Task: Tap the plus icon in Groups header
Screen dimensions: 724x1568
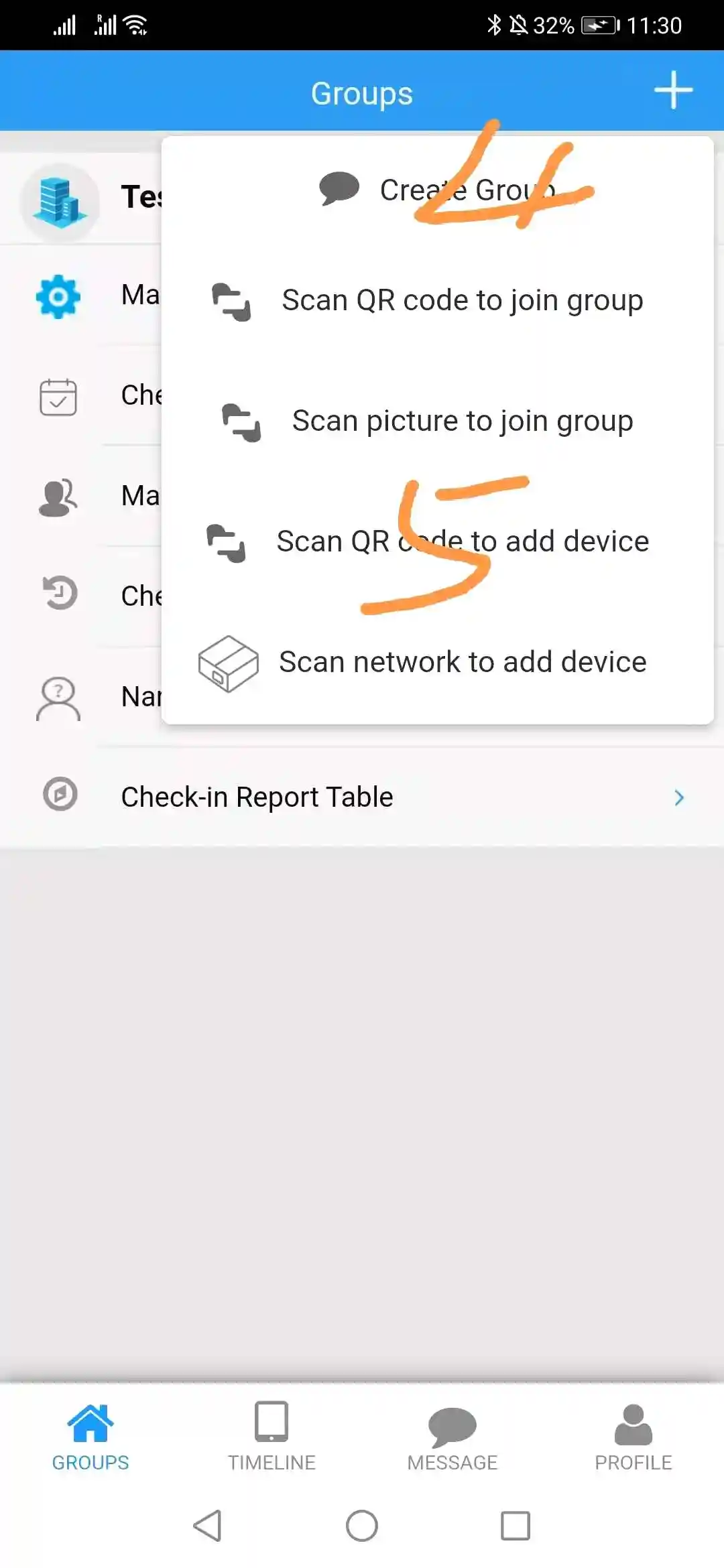Action: (x=673, y=90)
